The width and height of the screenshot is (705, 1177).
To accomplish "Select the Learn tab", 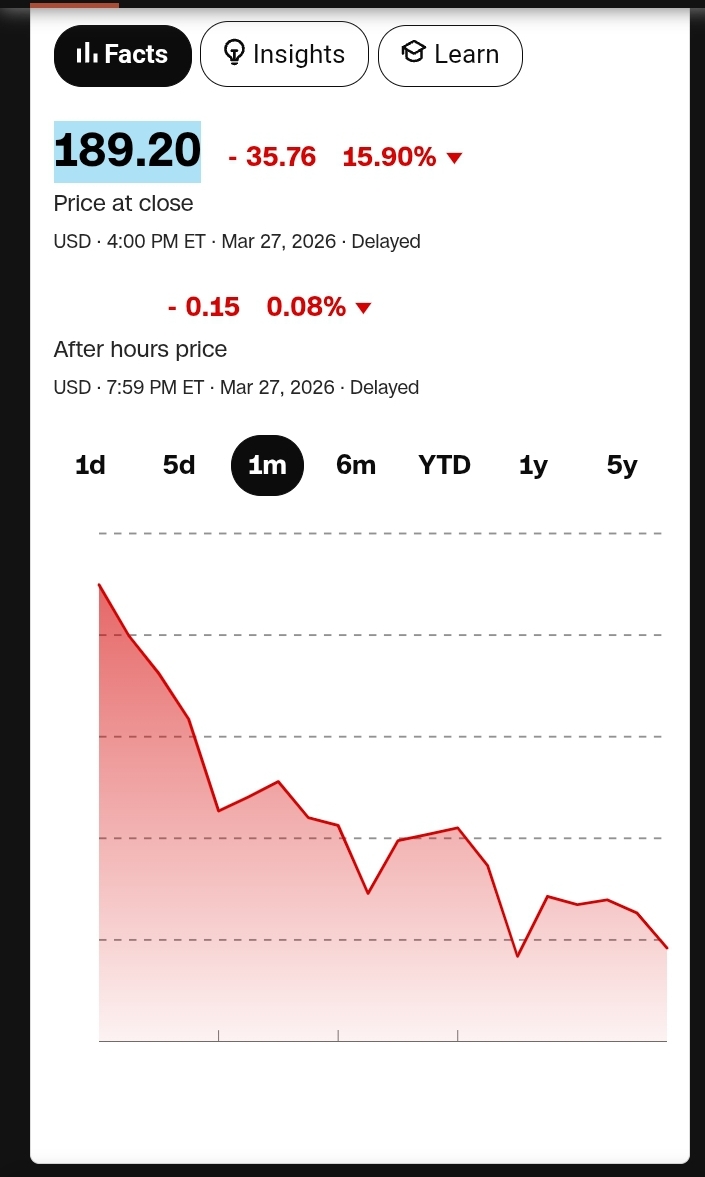I will tap(450, 54).
